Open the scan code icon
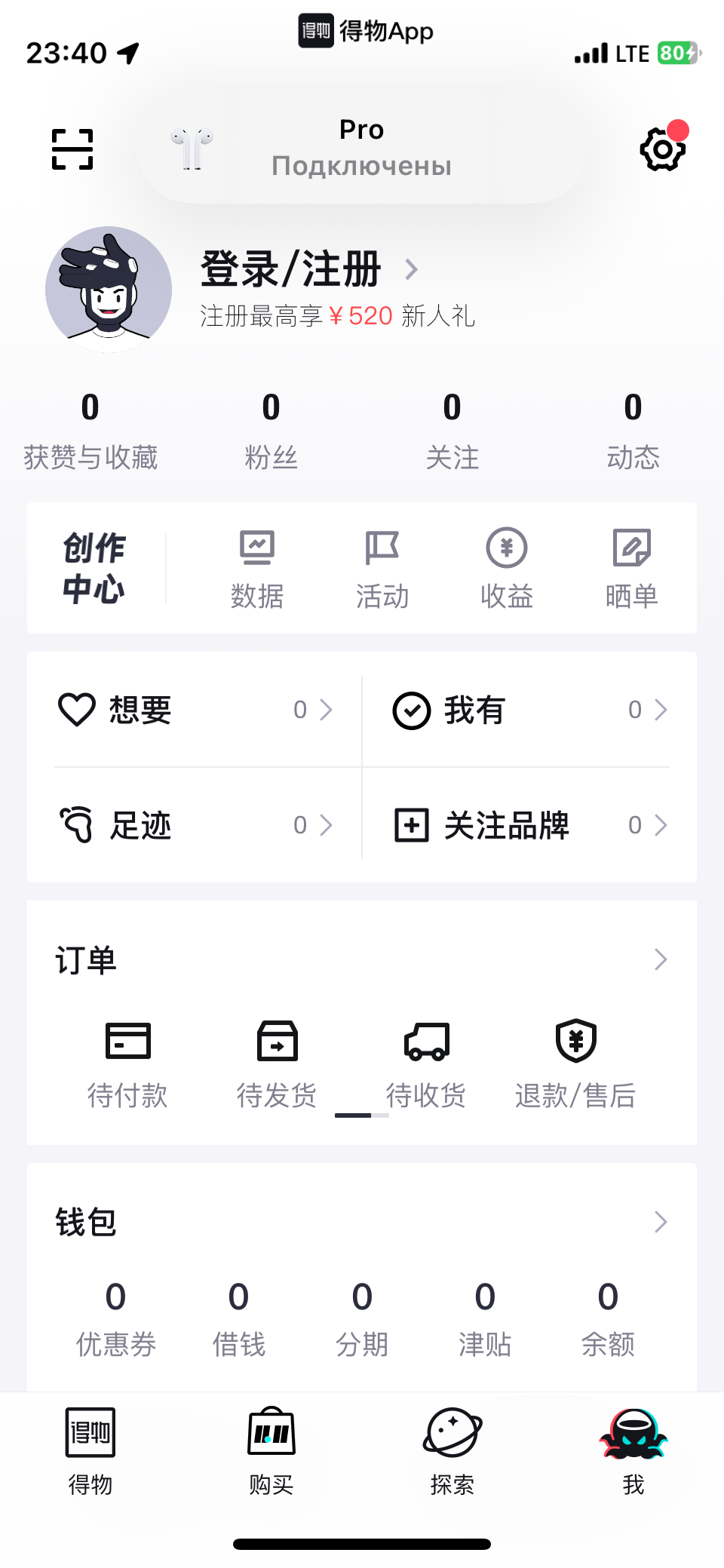This screenshot has width=724, height=1568. [72, 149]
